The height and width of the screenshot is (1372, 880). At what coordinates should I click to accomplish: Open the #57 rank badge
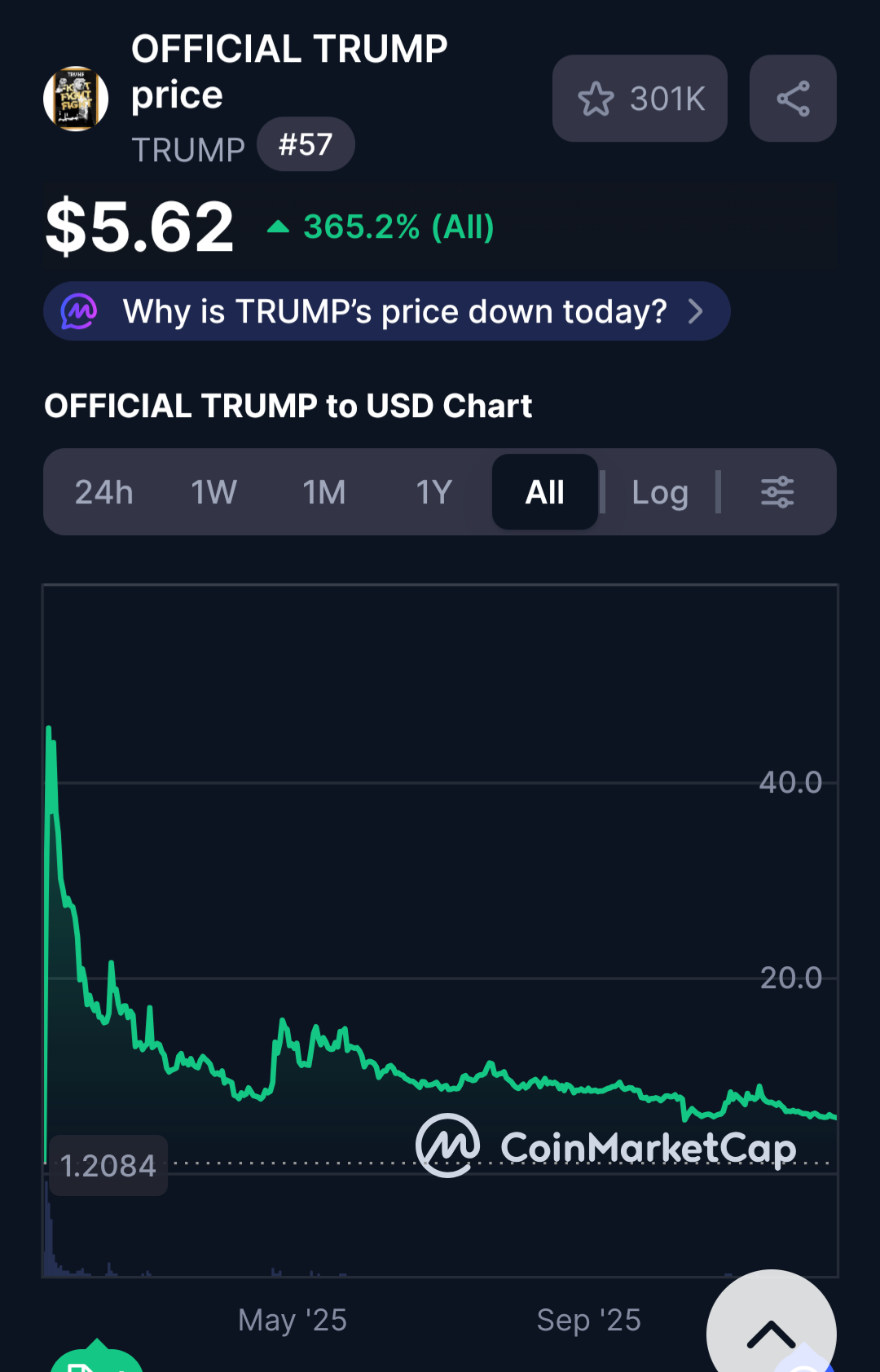(306, 145)
